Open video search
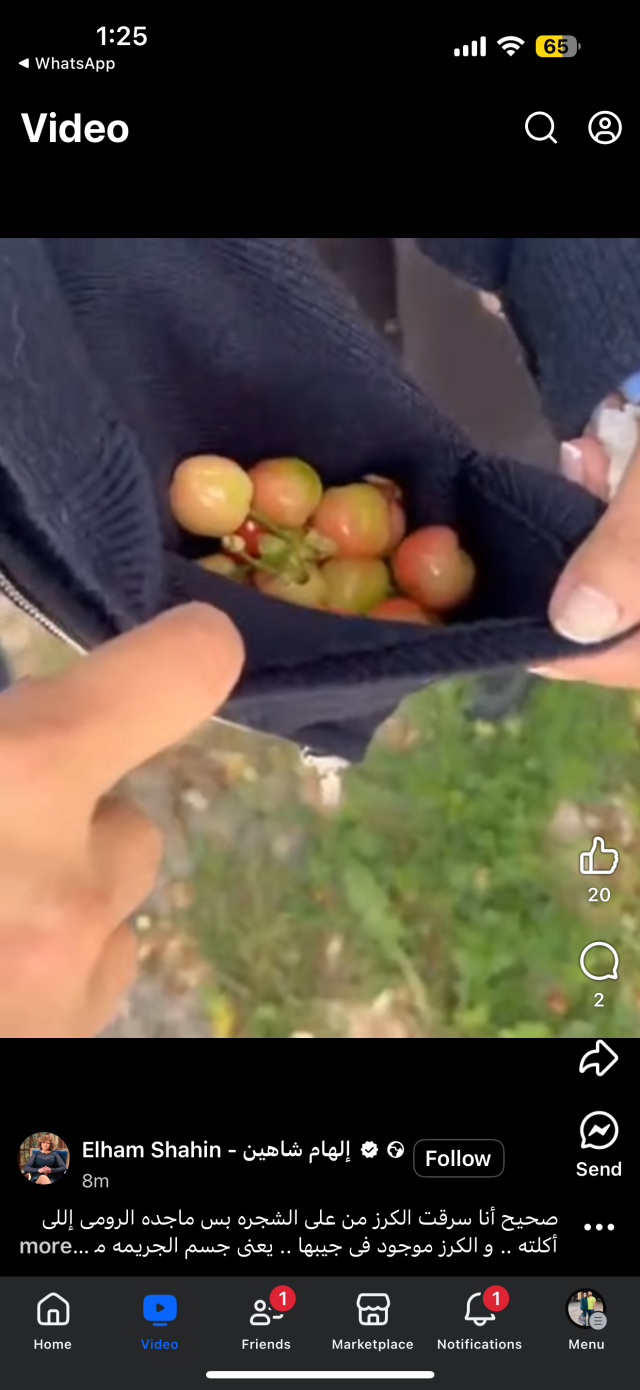The image size is (640, 1390). click(540, 128)
